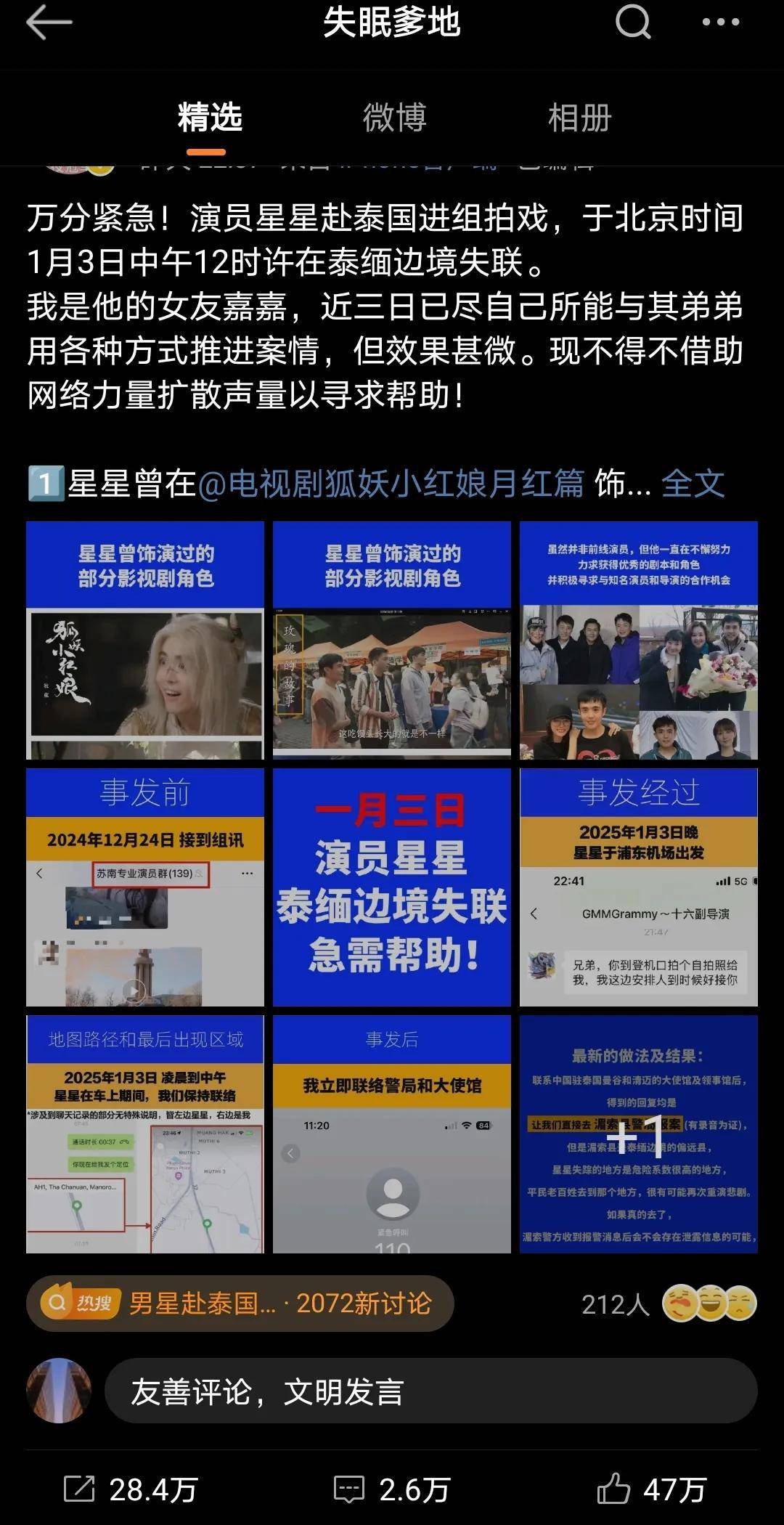The width and height of the screenshot is (784, 1525).
Task: Repost this post with 28.4万 shares
Action: coord(131,1489)
